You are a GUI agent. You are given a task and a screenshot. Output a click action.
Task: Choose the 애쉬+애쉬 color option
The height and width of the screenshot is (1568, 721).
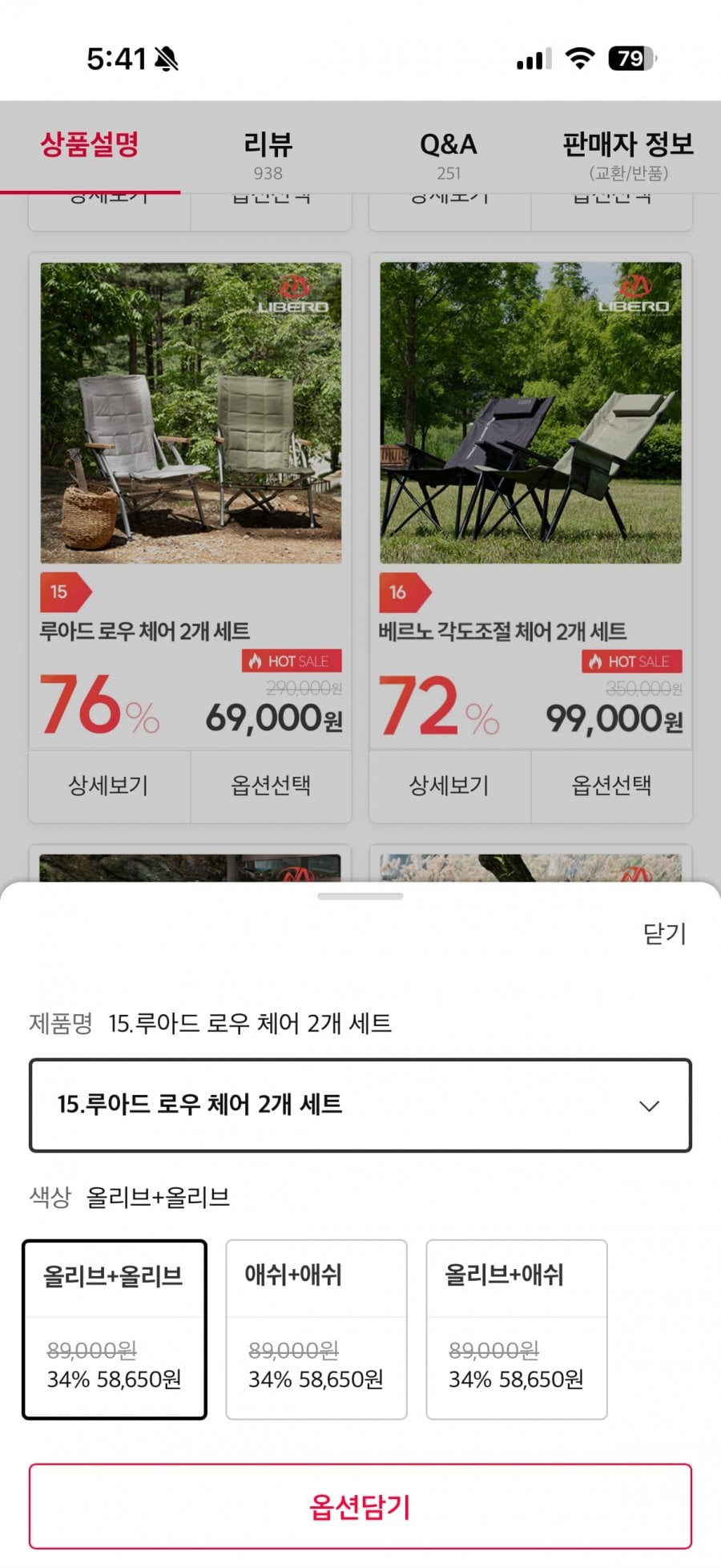click(x=316, y=1329)
